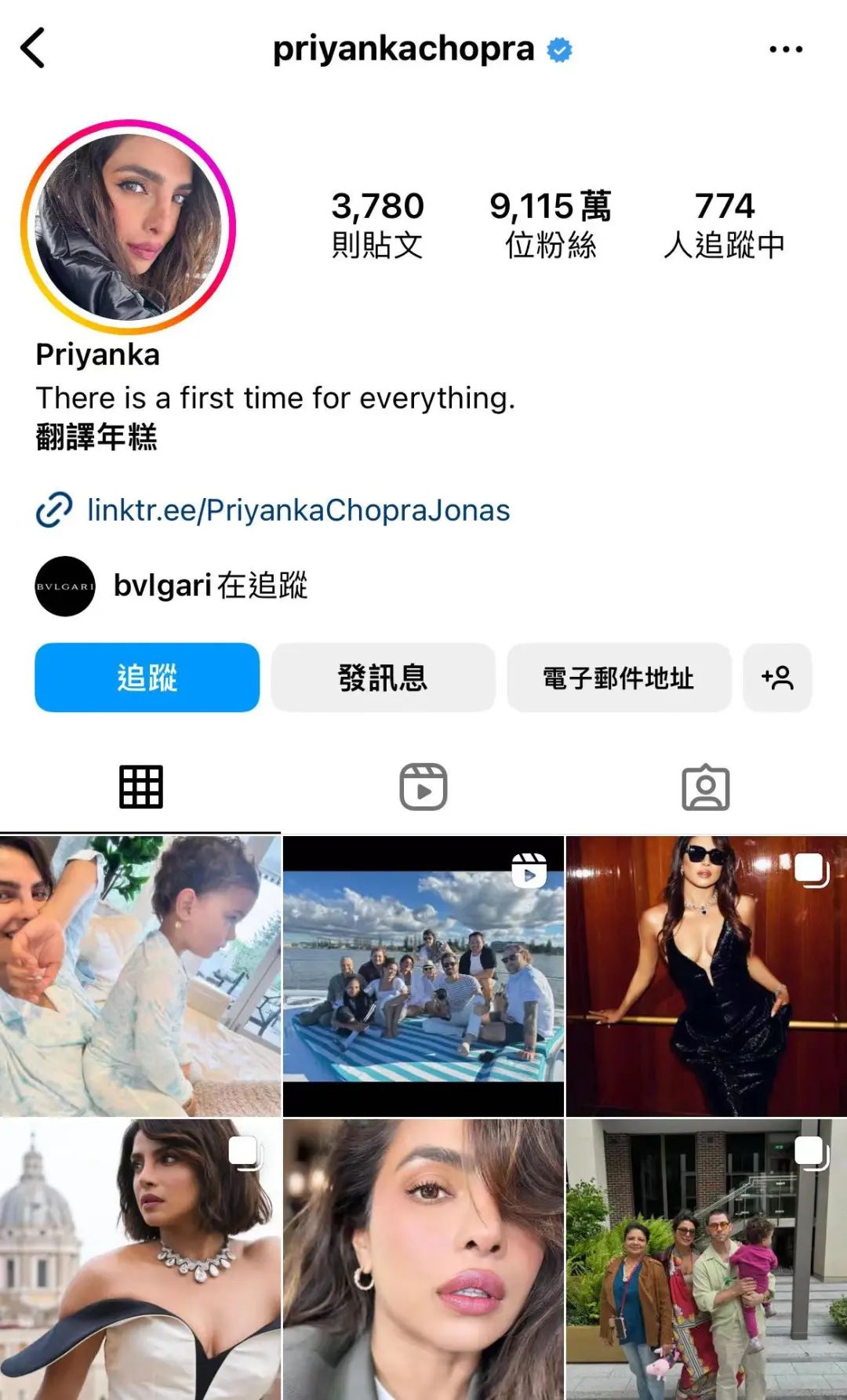Viewport: 847px width, 1400px height.
Task: Go back with the top-left arrow
Action: 32,48
